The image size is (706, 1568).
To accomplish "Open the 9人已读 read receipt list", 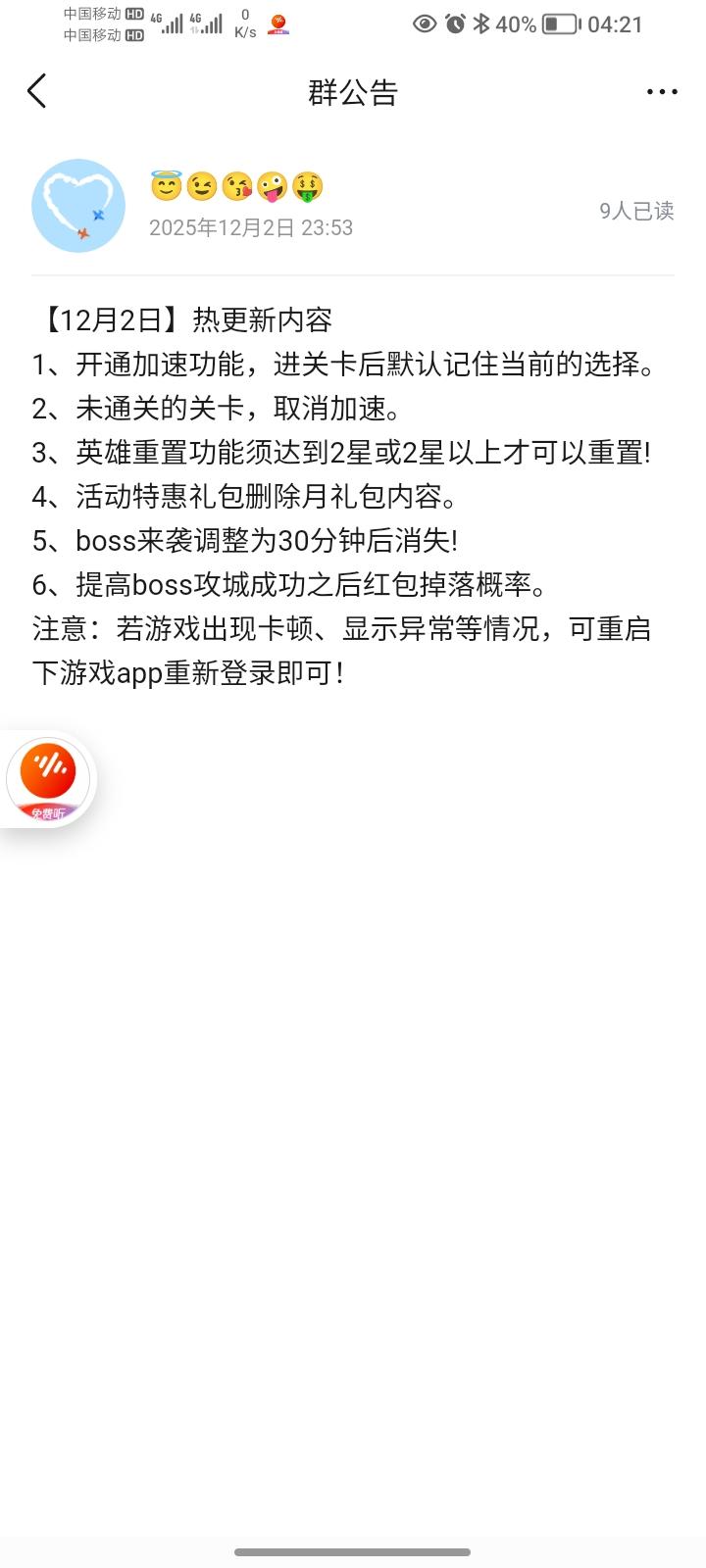I will click(634, 210).
